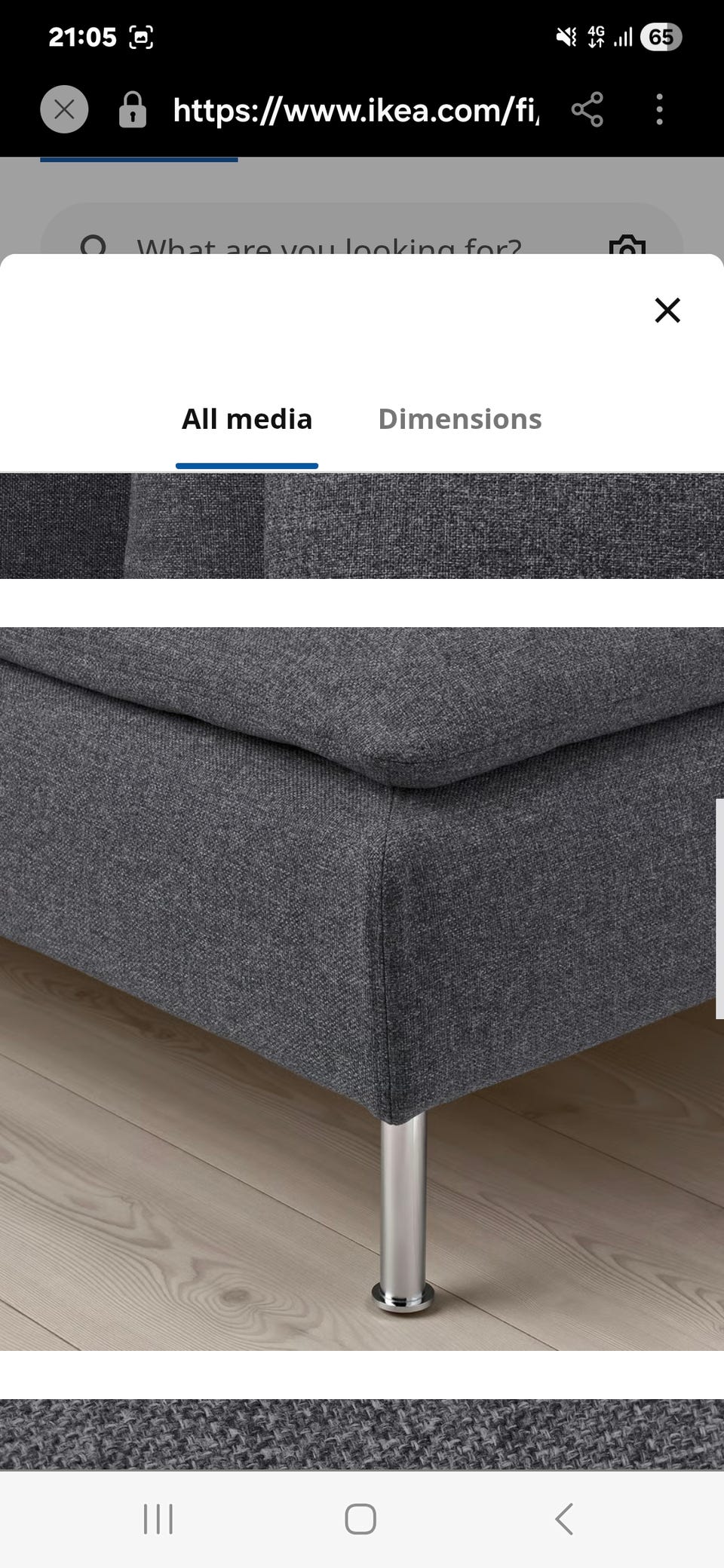Open recent apps from navigation bar
The image size is (724, 1568).
click(158, 1518)
